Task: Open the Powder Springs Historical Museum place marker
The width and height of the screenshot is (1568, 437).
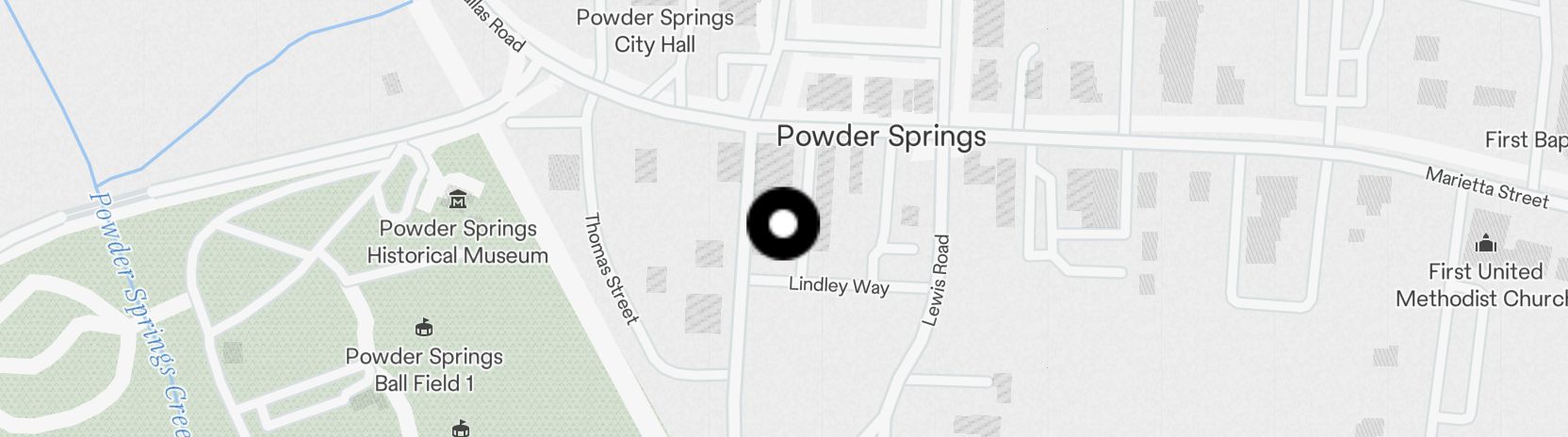Action: 458,200
